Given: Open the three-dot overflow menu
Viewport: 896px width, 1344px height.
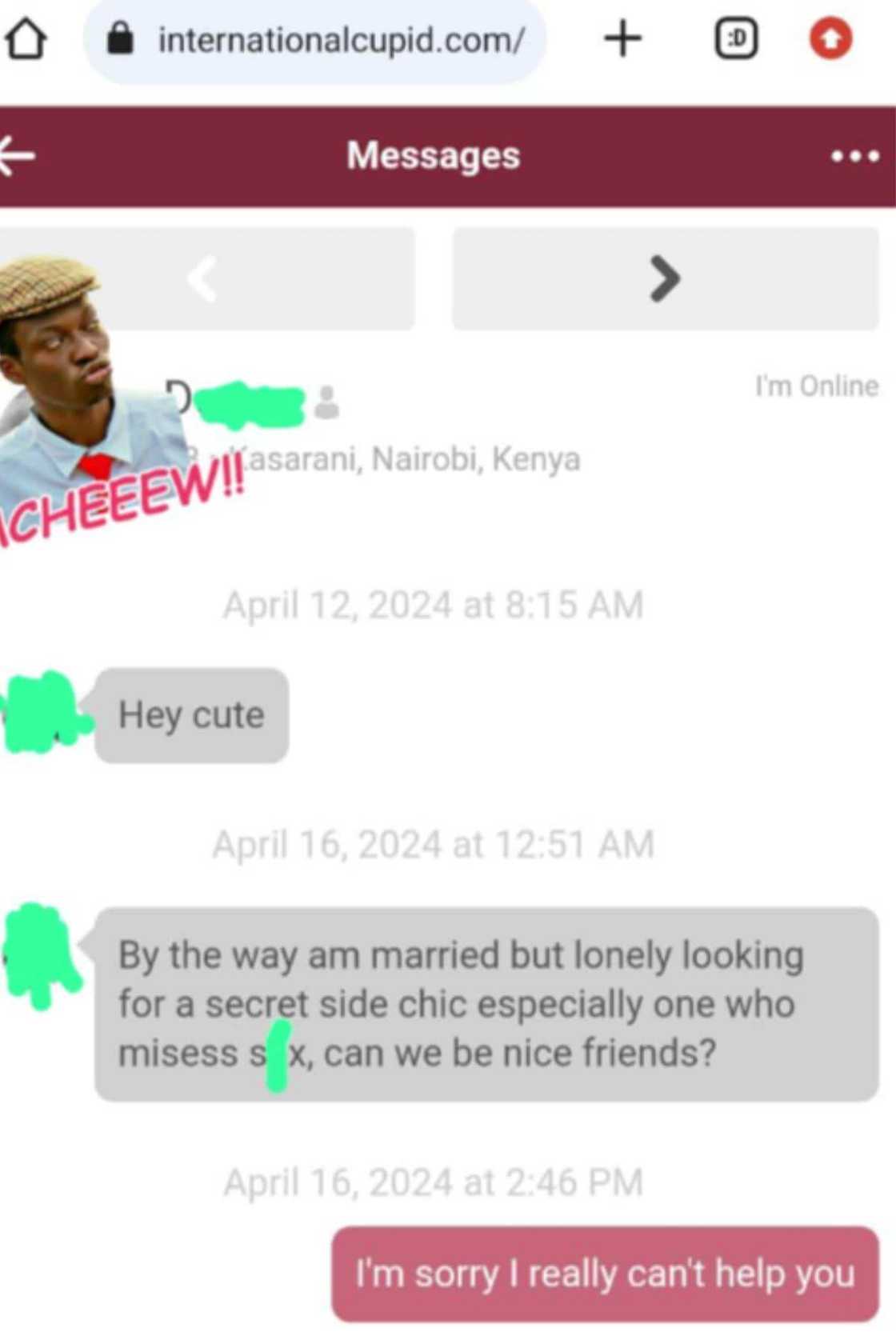Looking at the screenshot, I should 854,156.
